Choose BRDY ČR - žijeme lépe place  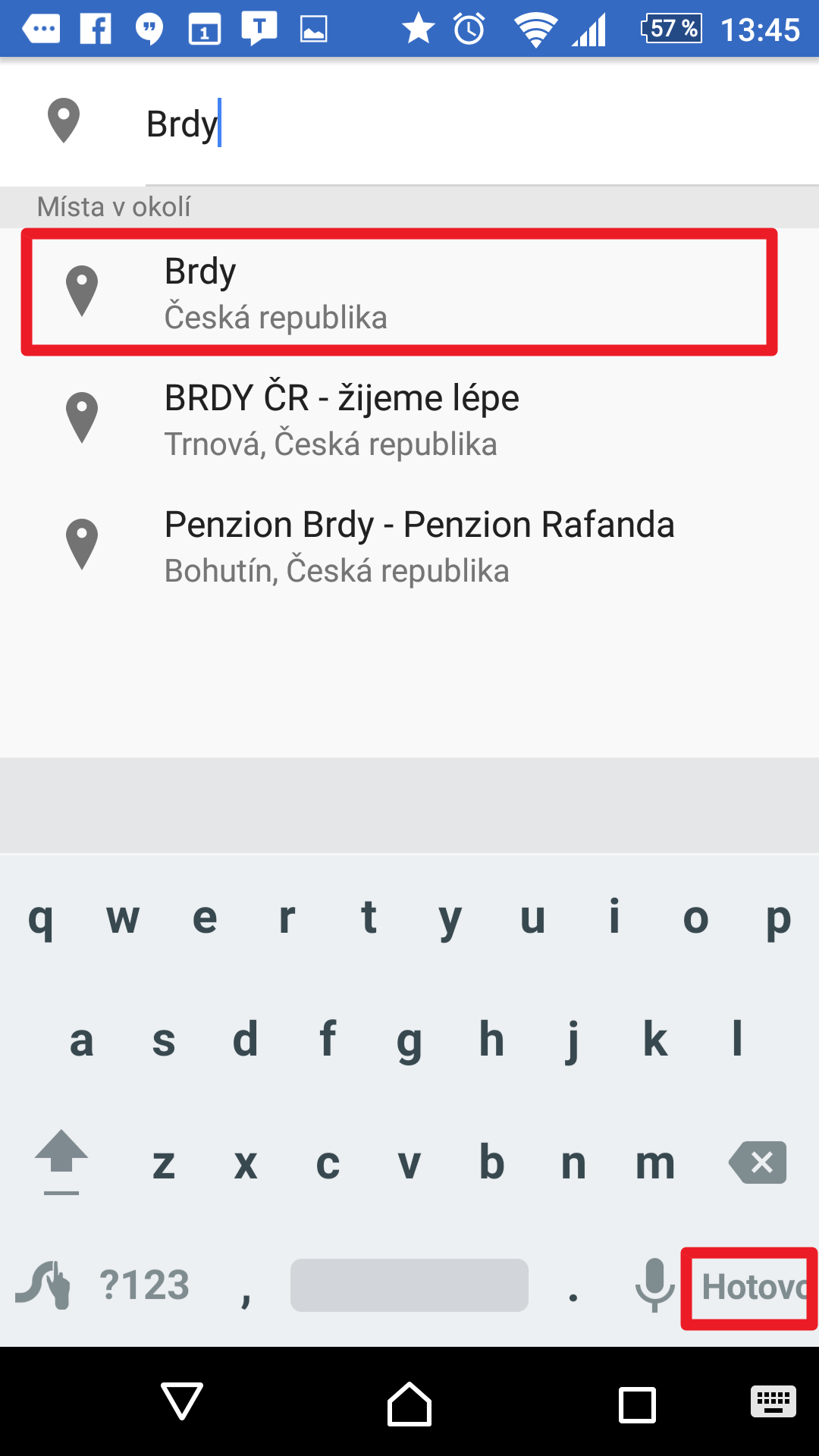click(x=409, y=419)
